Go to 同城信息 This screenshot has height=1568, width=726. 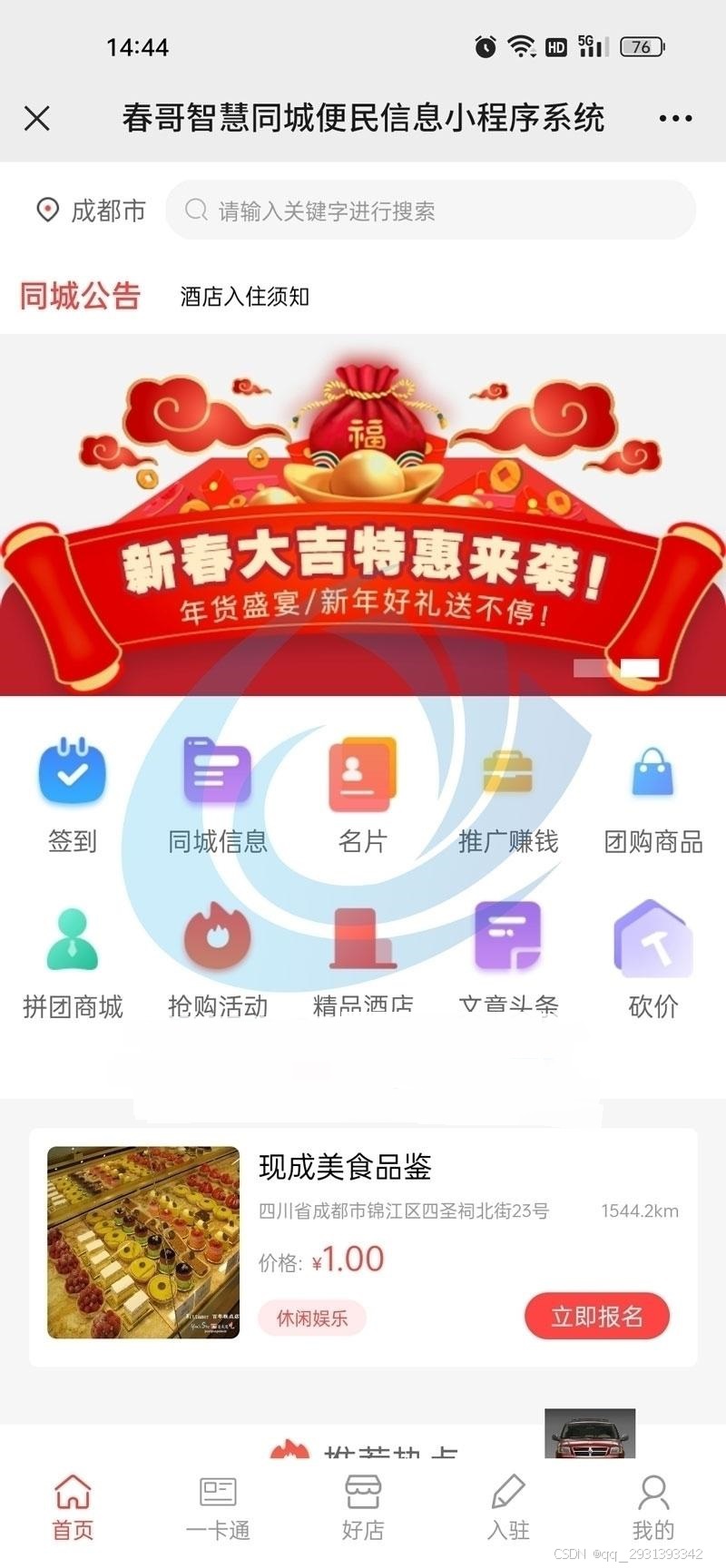[x=218, y=795]
